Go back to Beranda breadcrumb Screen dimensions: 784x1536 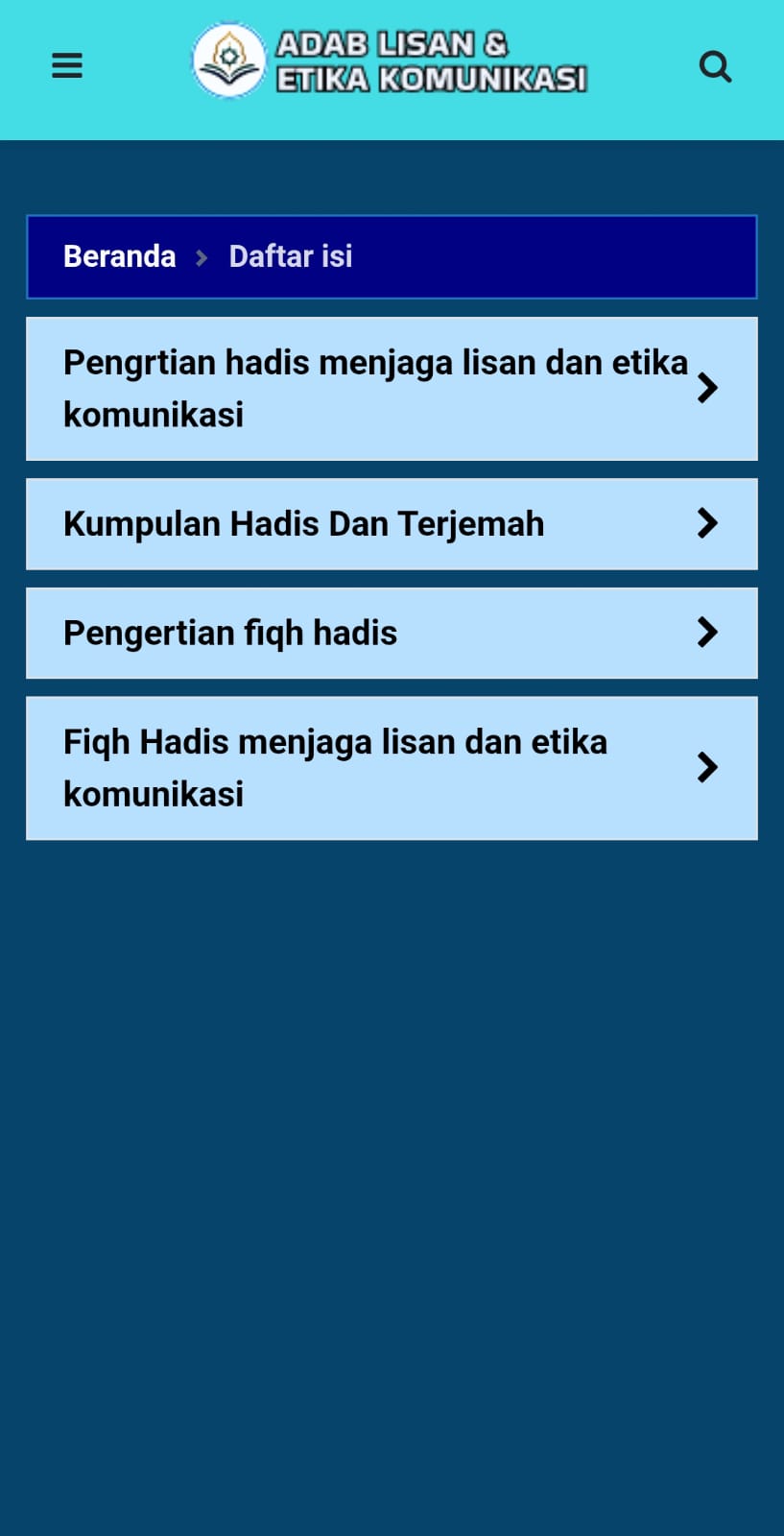119,256
